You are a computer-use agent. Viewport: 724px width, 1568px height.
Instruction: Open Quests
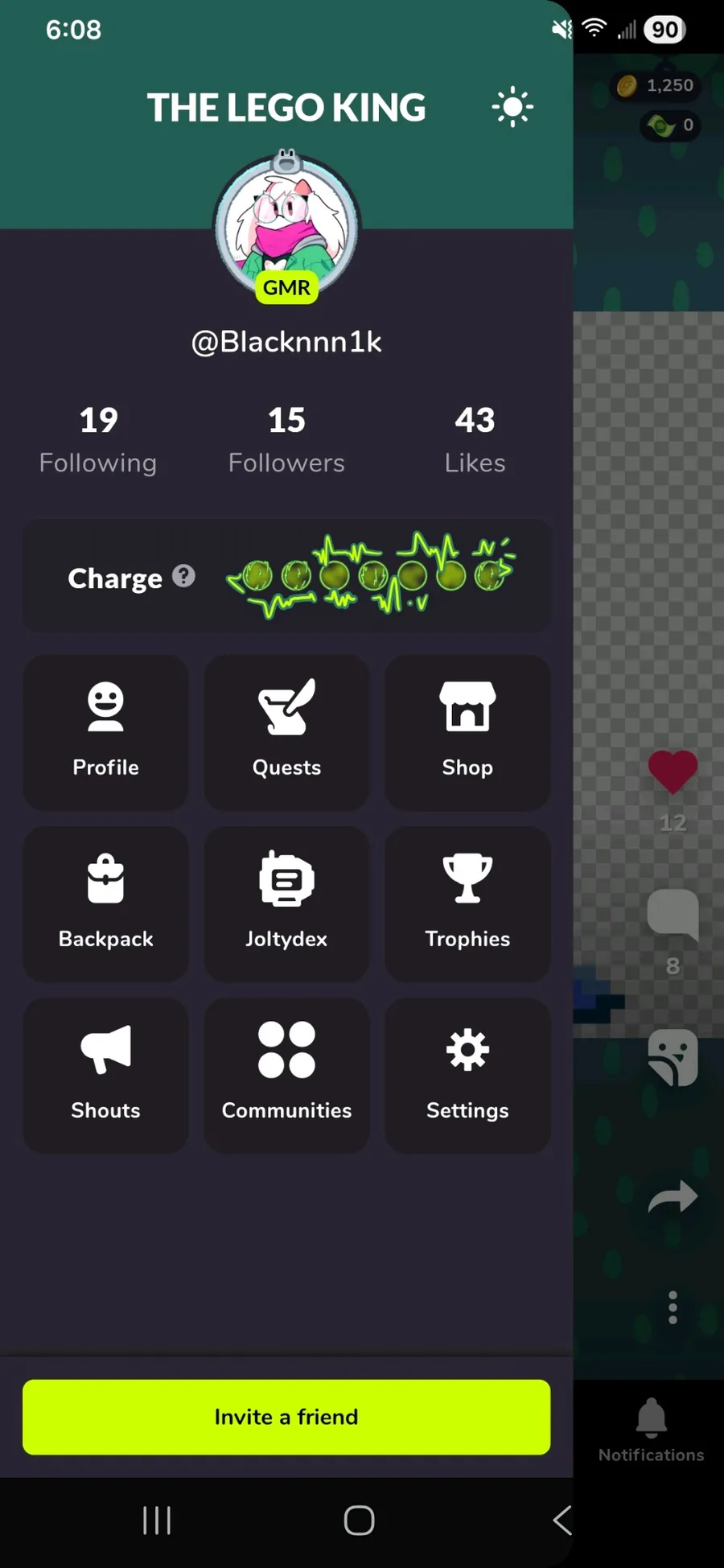(286, 731)
